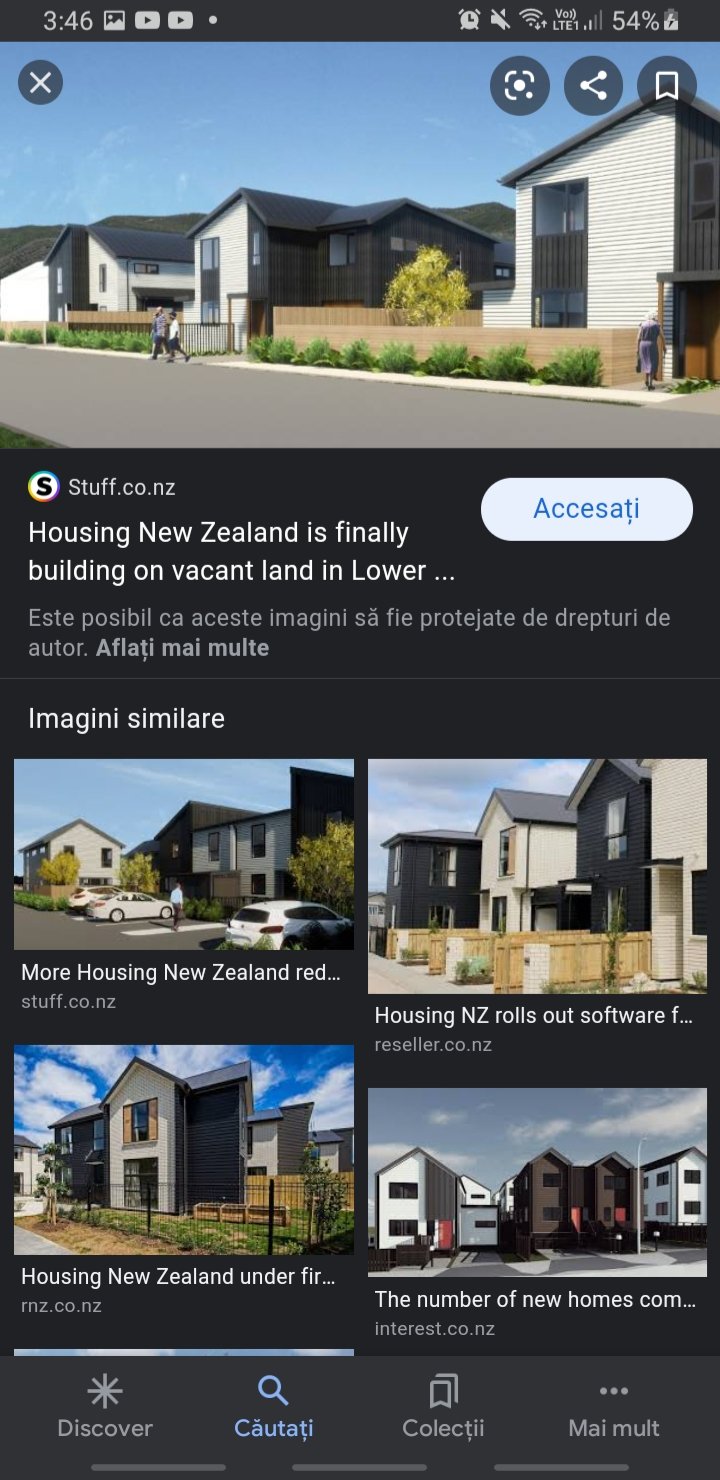Viewport: 720px width, 1480px height.
Task: Go to the Colecții tab
Action: (443, 1407)
